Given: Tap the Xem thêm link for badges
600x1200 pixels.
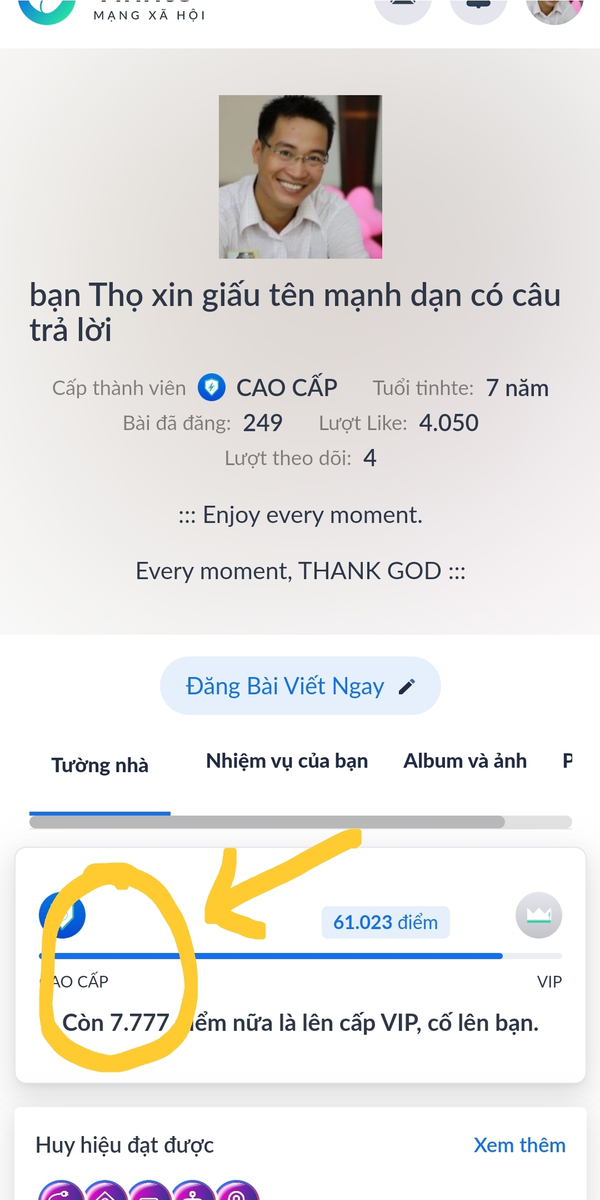Looking at the screenshot, I should pos(519,1145).
